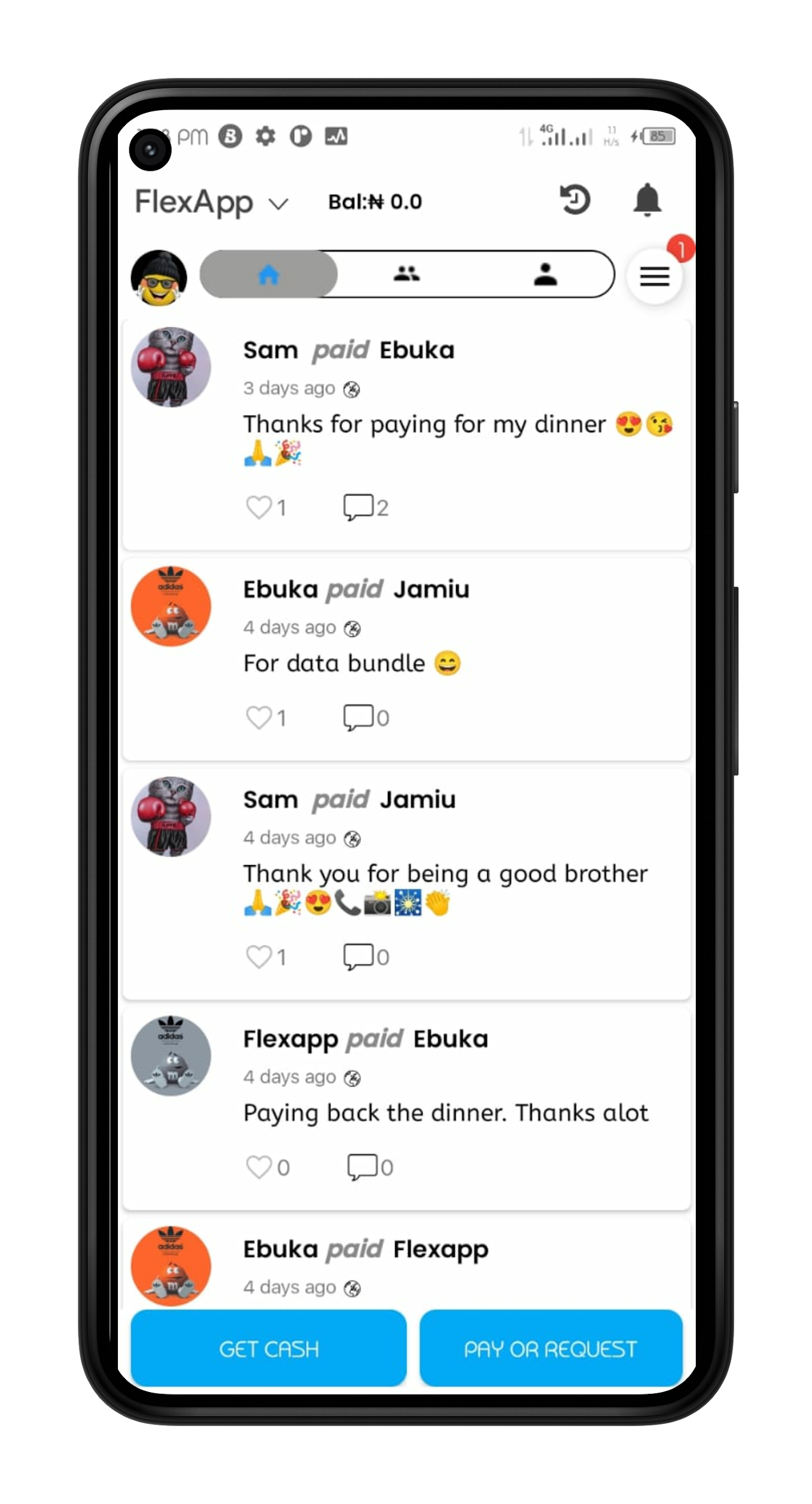Viewport: 812px width, 1504px height.
Task: Like the Flexapp paid Ebuka post
Action: [259, 1167]
